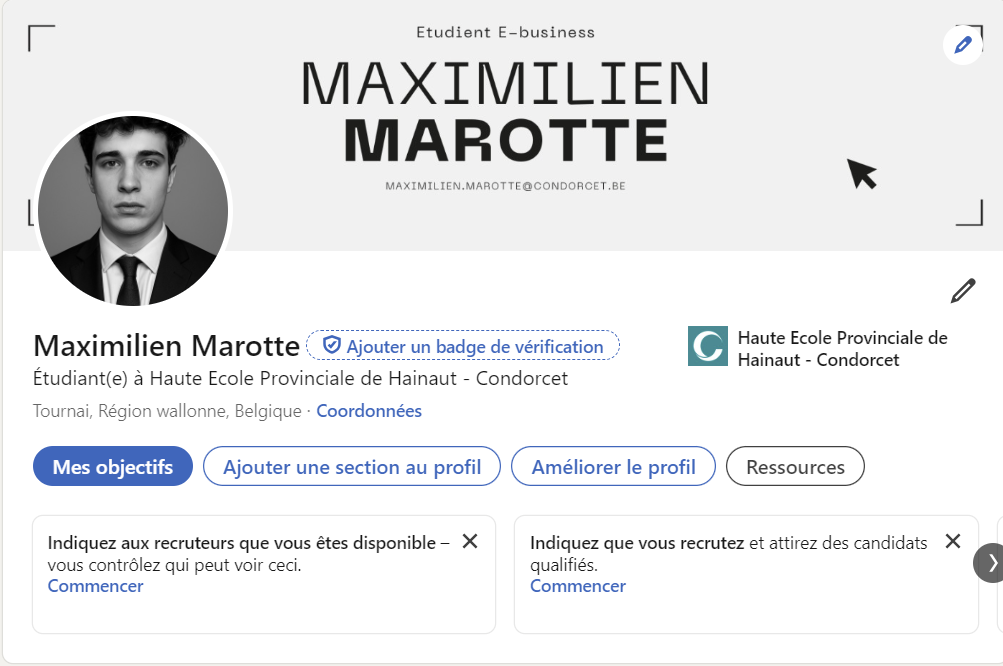Image resolution: width=1003 pixels, height=666 pixels.
Task: Dismiss the hiring suggestion card
Action: (x=953, y=542)
